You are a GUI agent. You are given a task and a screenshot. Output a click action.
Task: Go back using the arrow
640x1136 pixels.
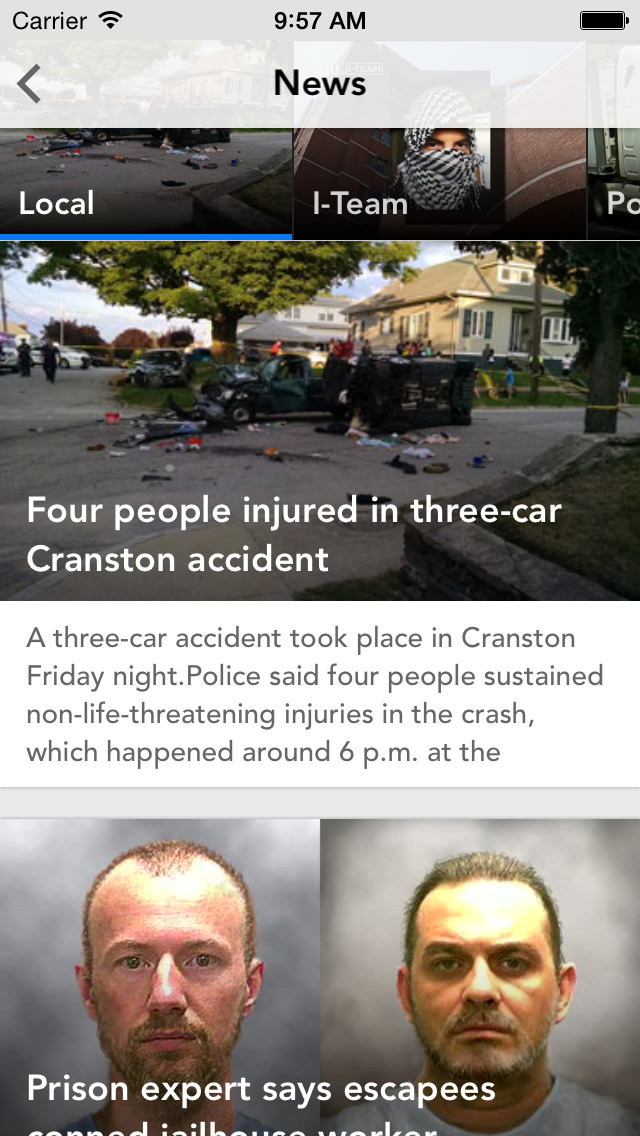[30, 84]
